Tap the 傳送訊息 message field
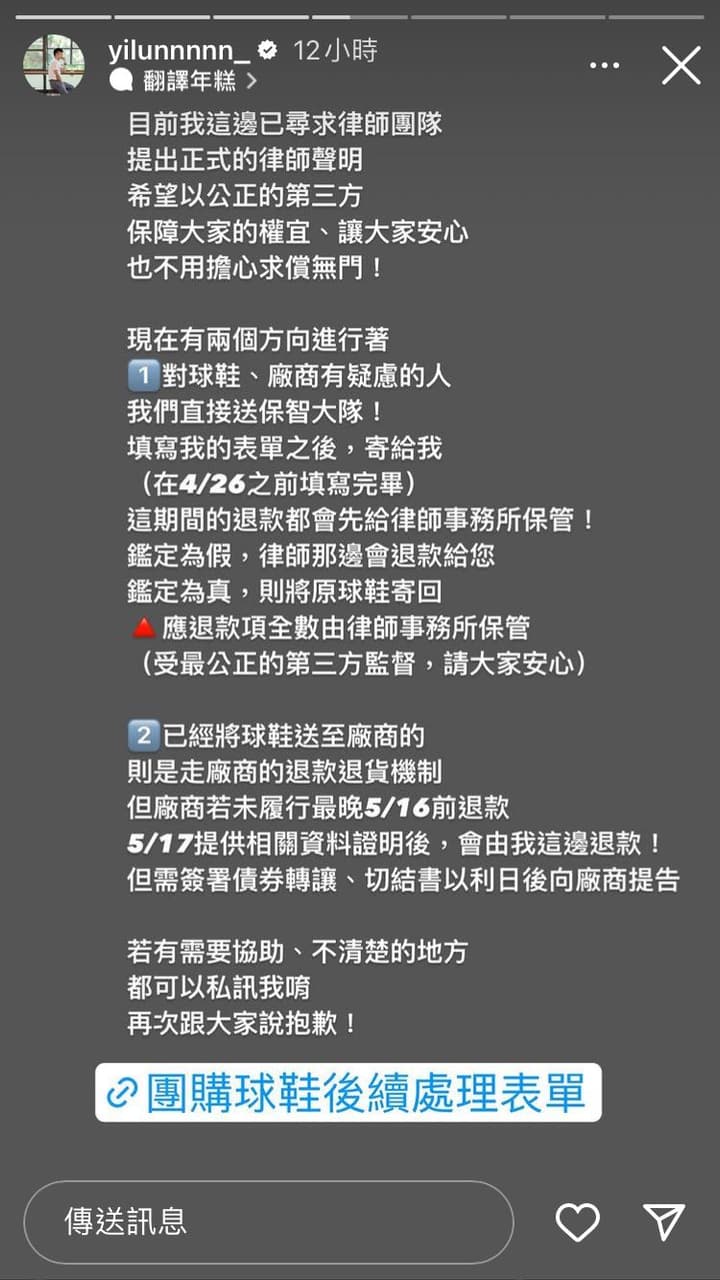Image resolution: width=720 pixels, height=1280 pixels. coord(269,1222)
